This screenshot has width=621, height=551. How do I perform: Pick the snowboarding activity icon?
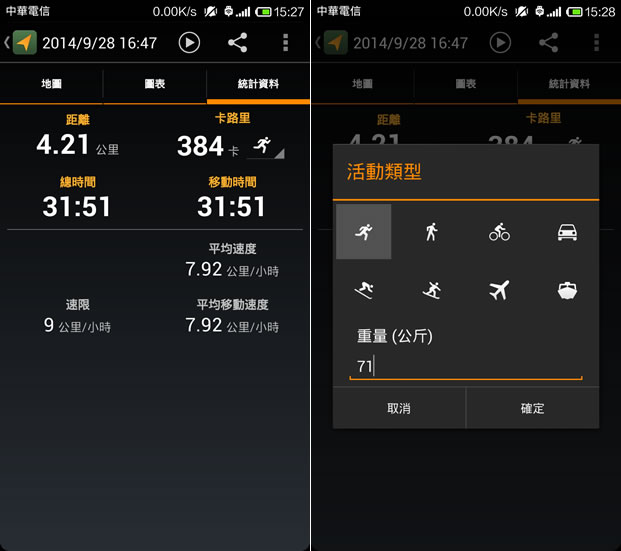click(x=431, y=290)
